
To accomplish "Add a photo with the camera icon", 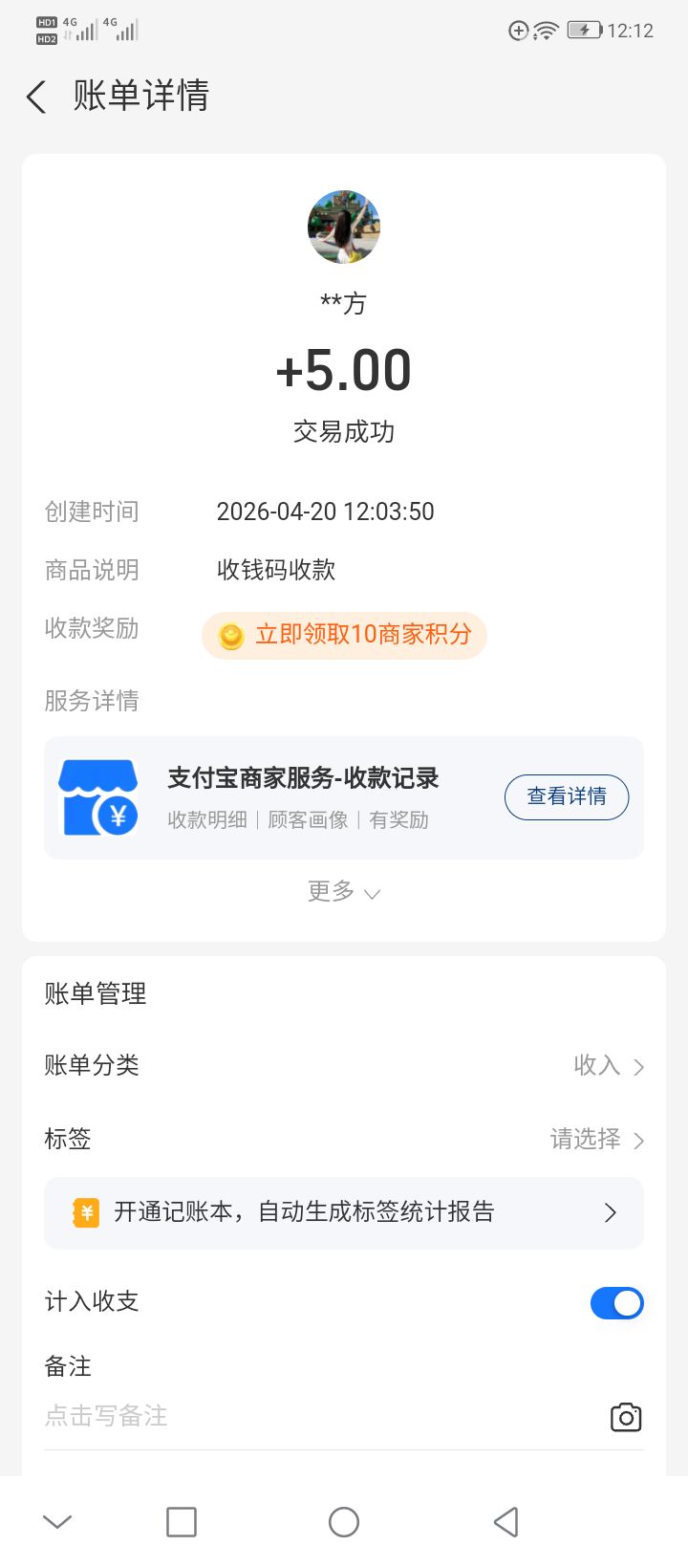I will tap(626, 1417).
